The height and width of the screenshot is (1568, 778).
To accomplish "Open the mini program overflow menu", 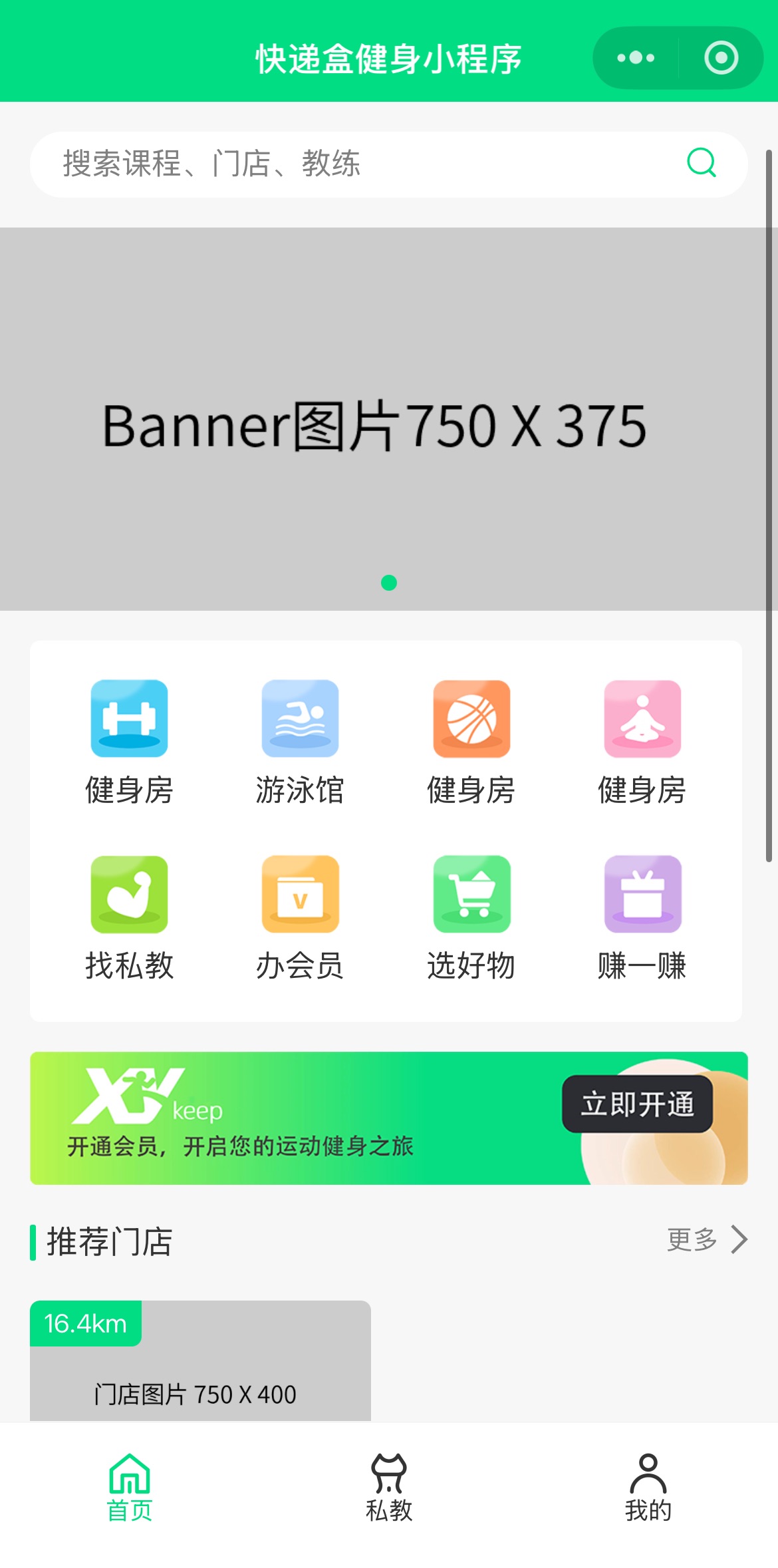I will (x=635, y=58).
